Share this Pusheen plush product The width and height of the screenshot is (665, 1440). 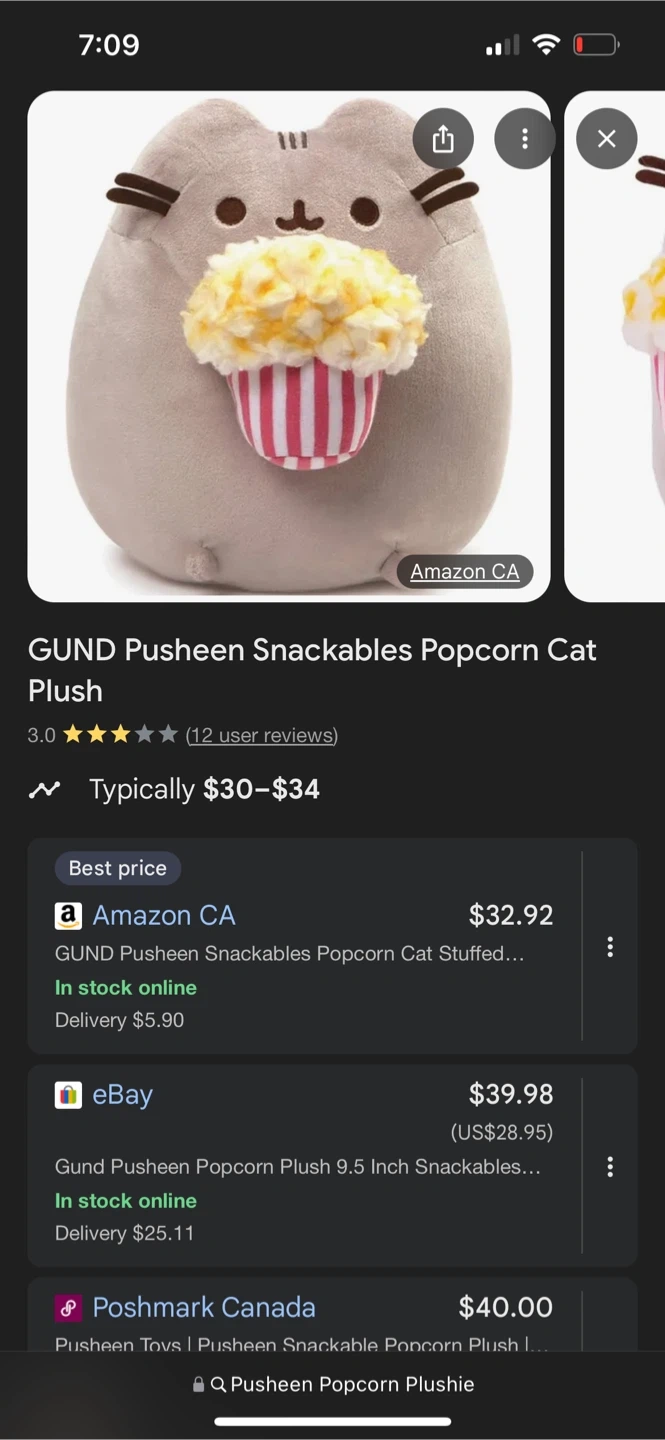click(x=443, y=139)
